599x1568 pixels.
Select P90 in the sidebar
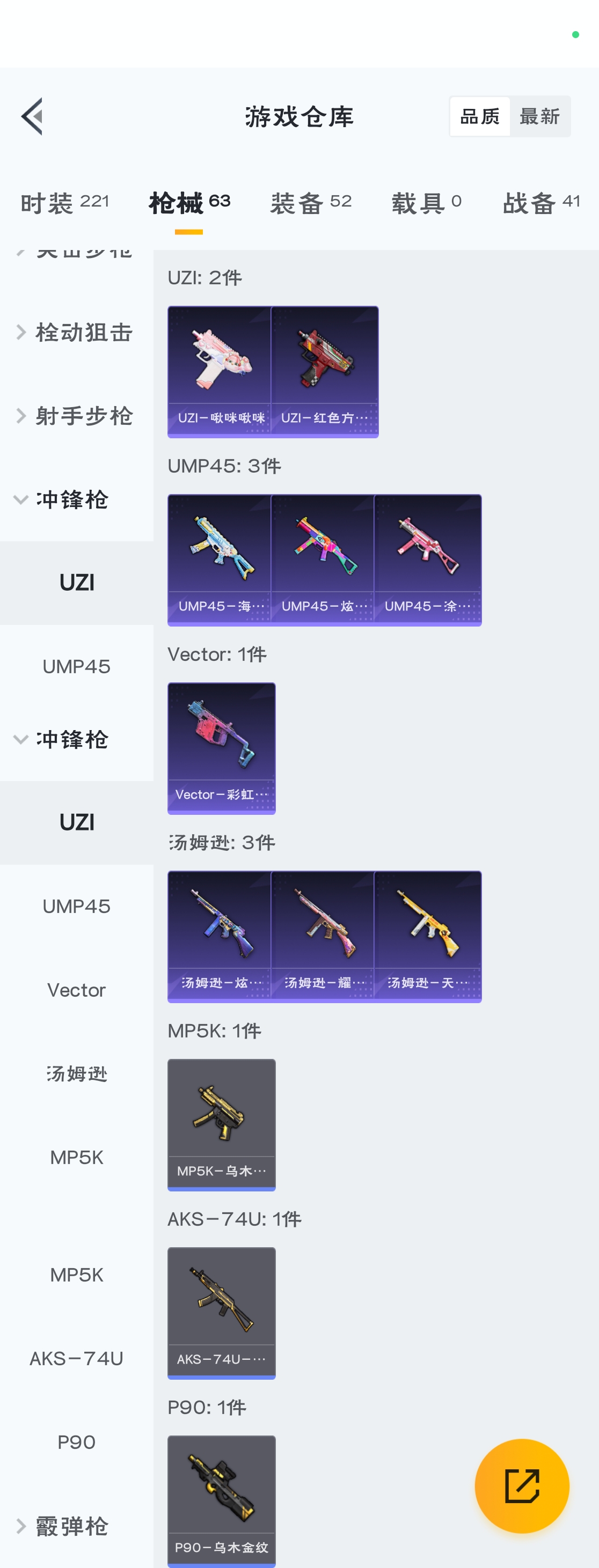(77, 1442)
